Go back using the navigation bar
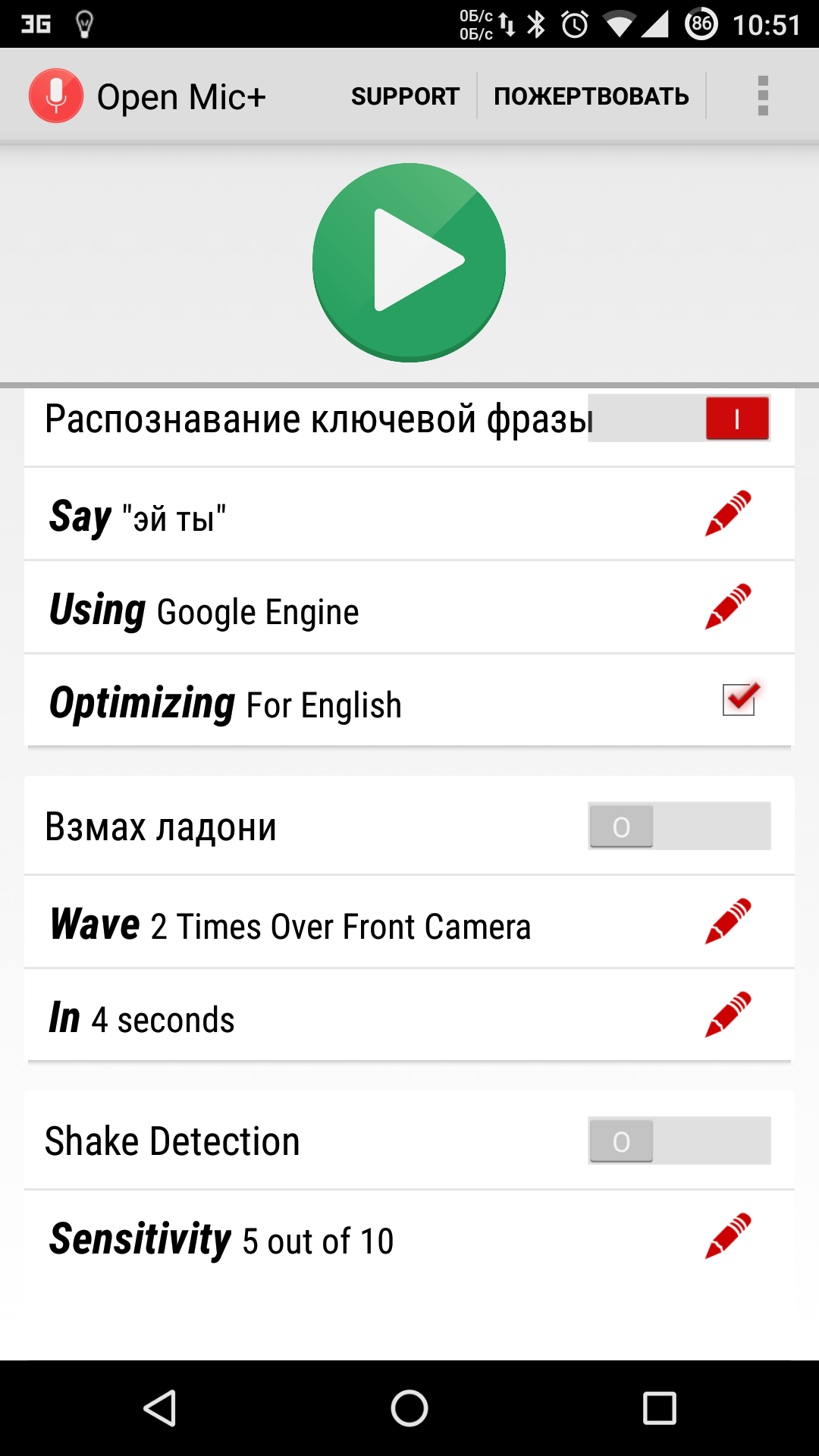The height and width of the screenshot is (1456, 819). 160,1408
